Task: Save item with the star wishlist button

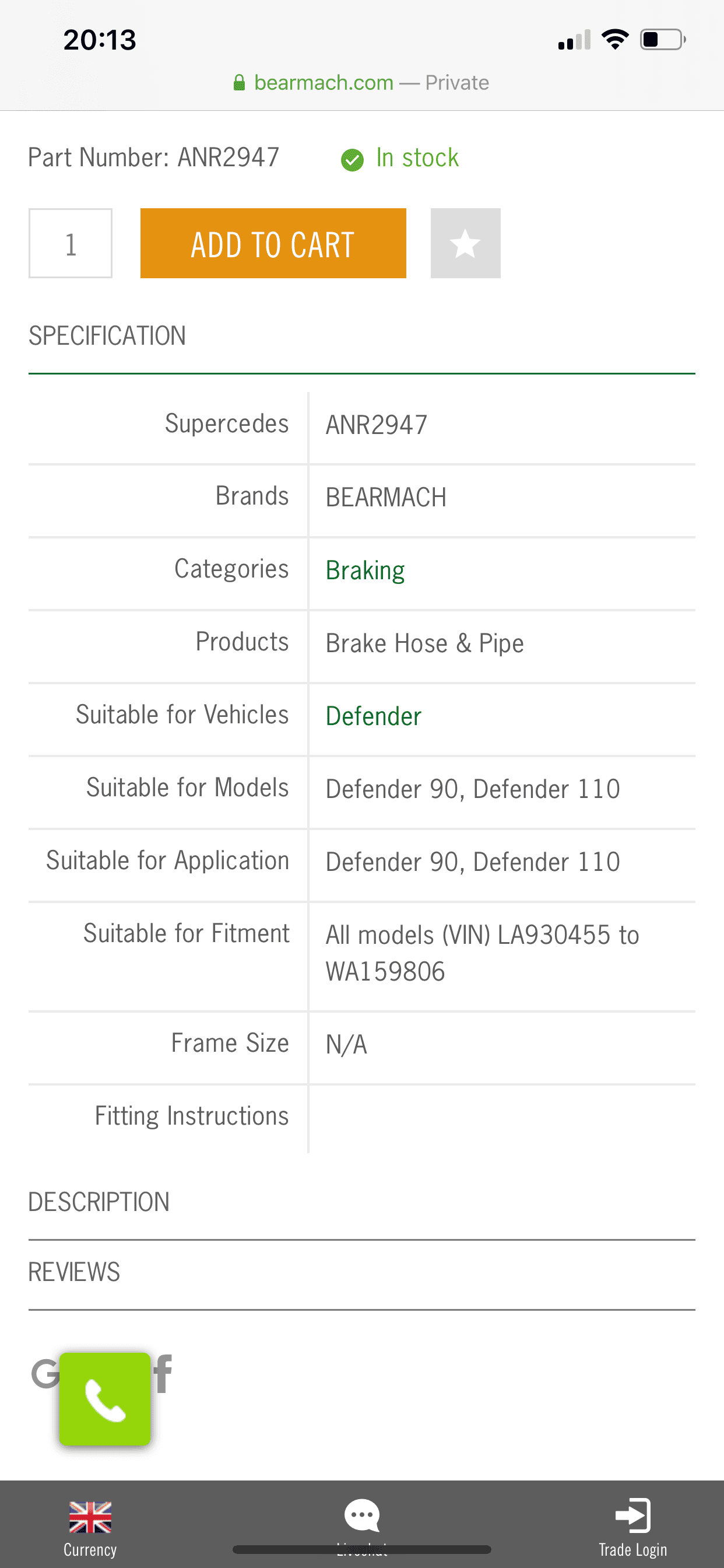Action: point(465,243)
